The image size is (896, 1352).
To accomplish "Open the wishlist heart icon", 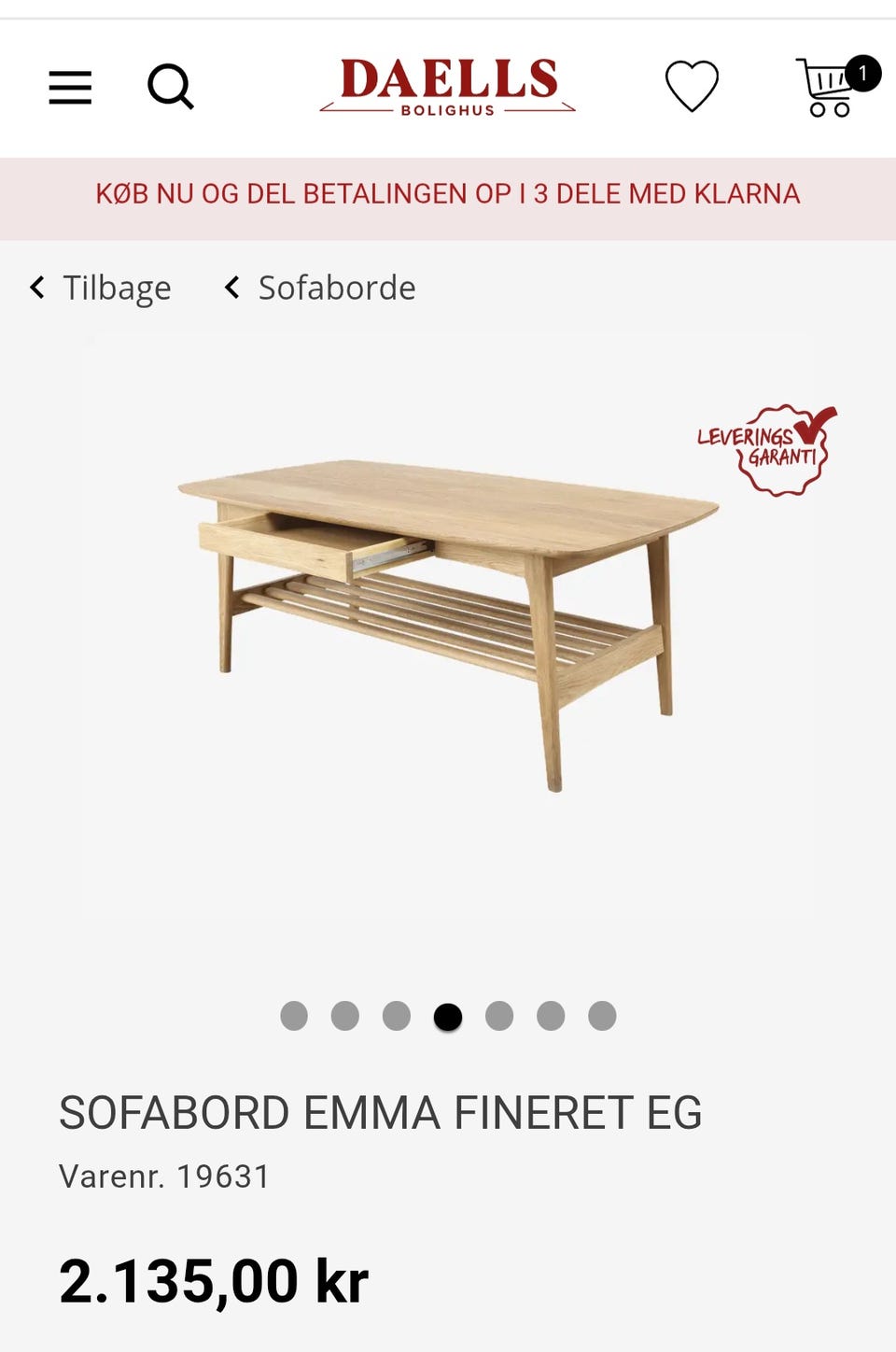I will (x=690, y=88).
